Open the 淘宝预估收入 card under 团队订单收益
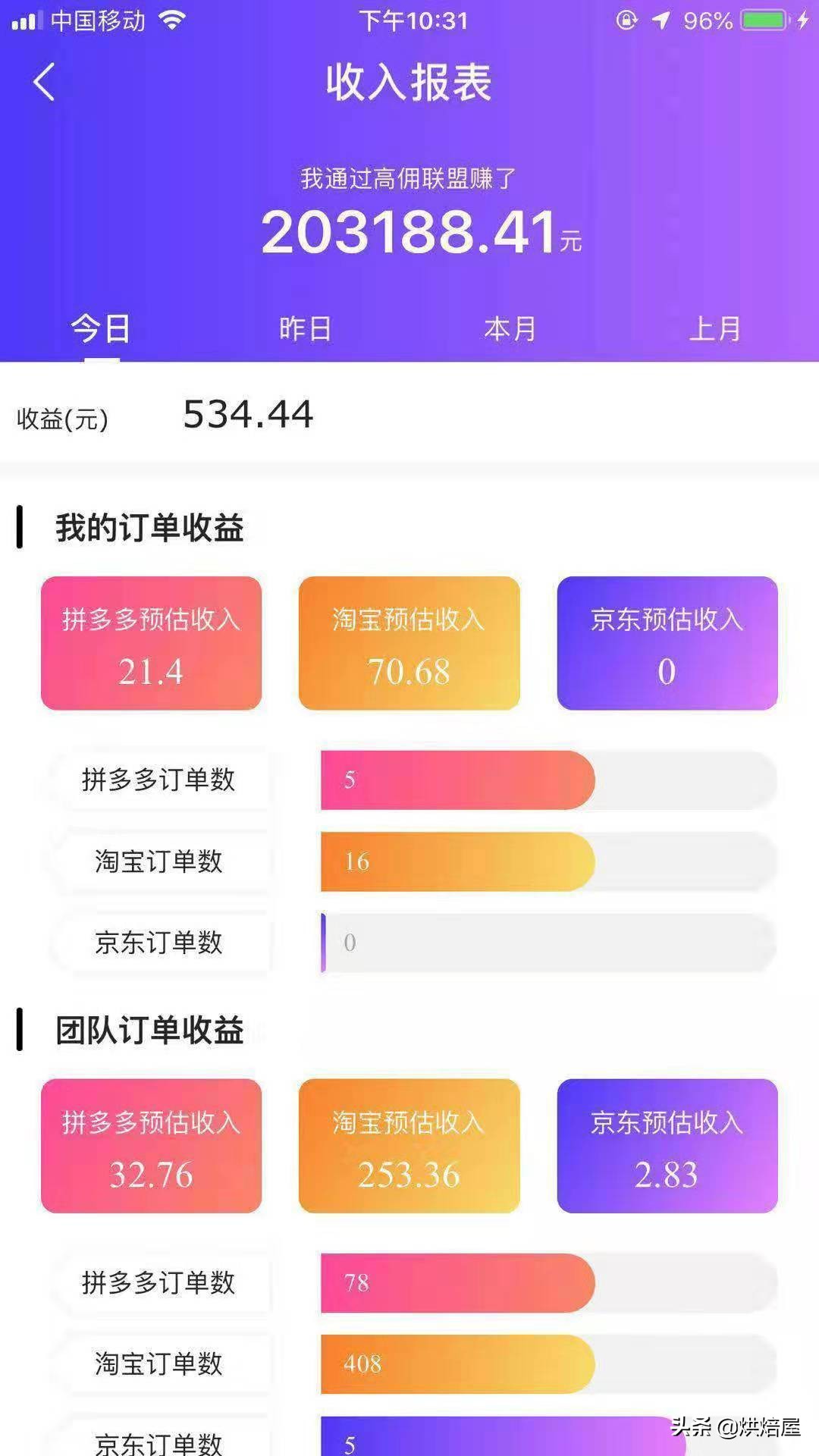Screen dimensions: 819x1456 [409, 1147]
